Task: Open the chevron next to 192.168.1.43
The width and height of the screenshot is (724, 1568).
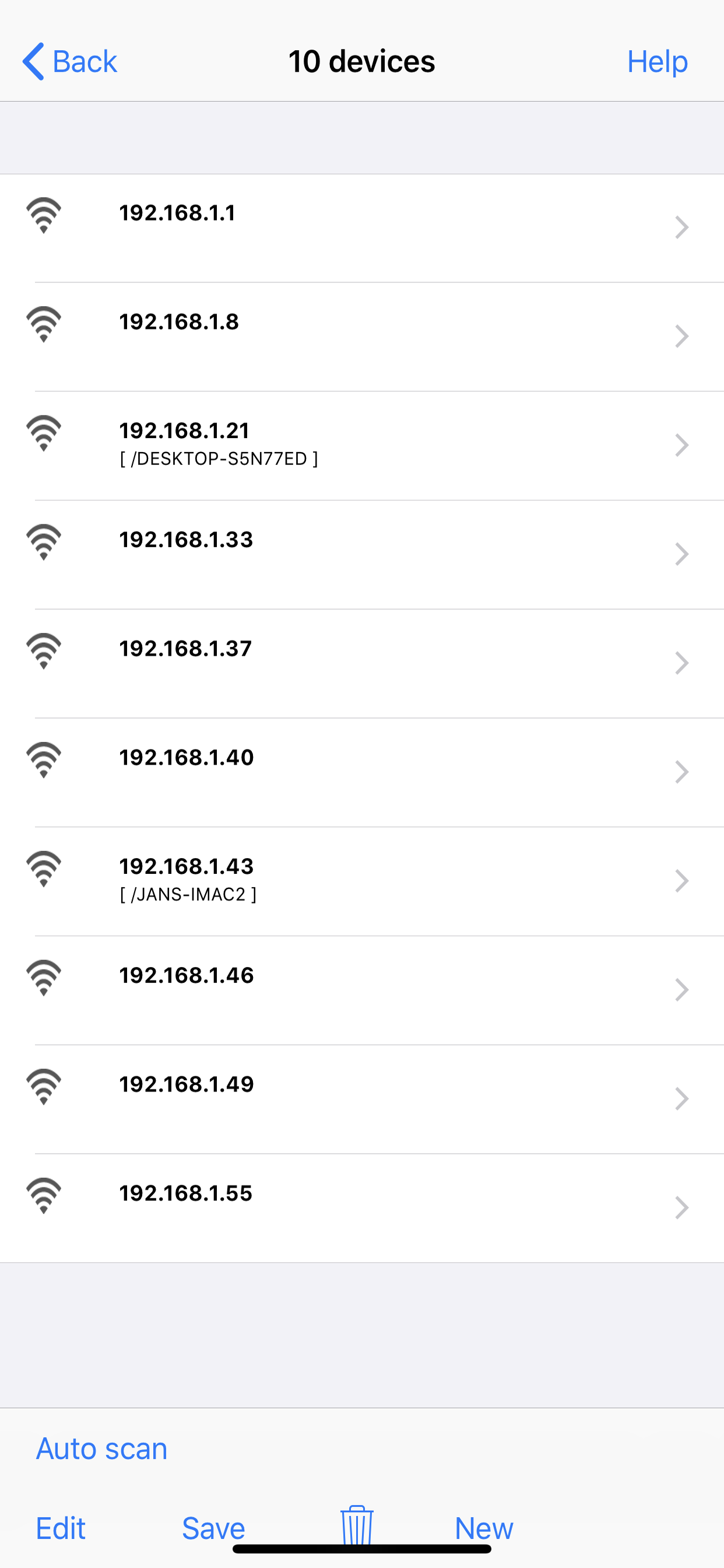Action: pos(682,881)
